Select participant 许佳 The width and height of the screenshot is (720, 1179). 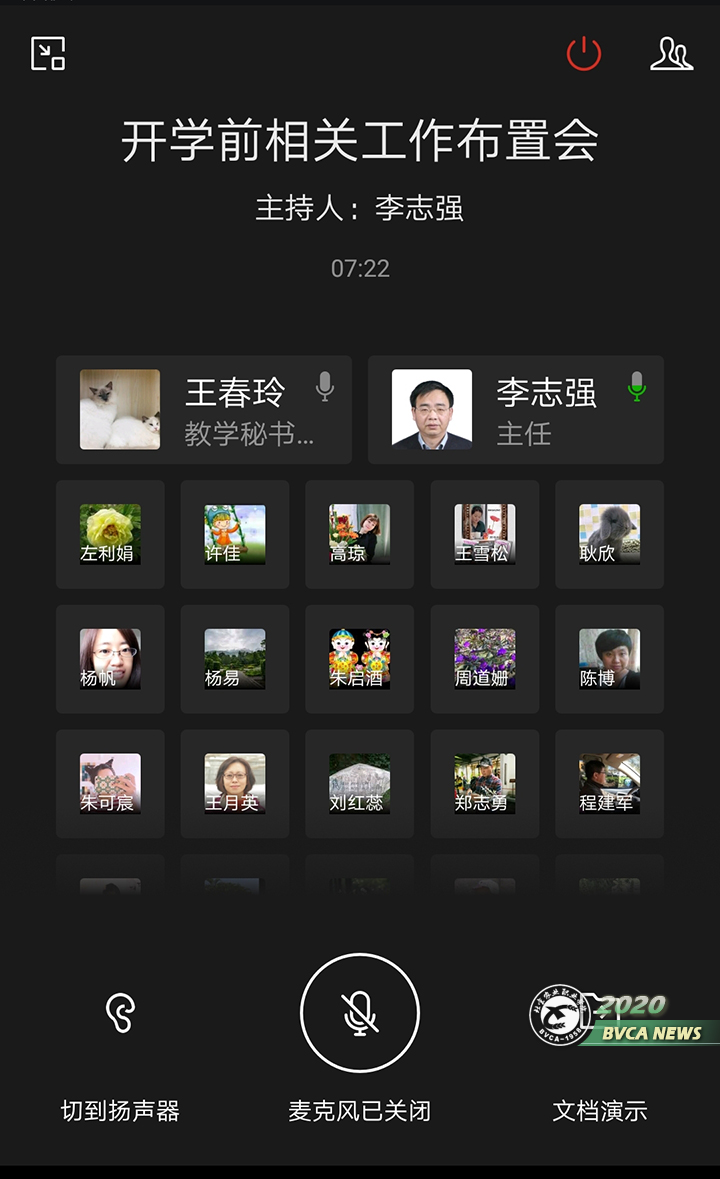pyautogui.click(x=235, y=534)
